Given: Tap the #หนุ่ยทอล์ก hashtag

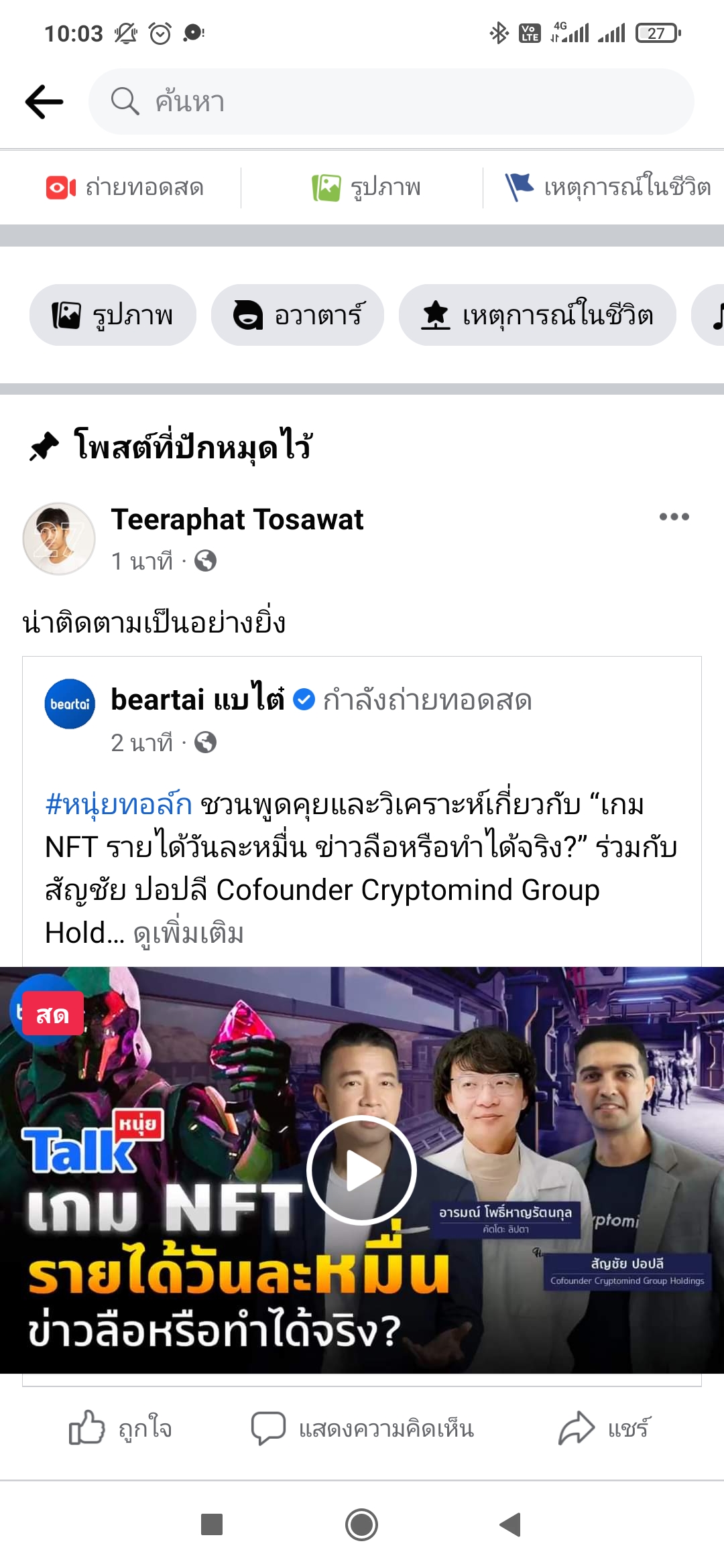Looking at the screenshot, I should pyautogui.click(x=119, y=804).
